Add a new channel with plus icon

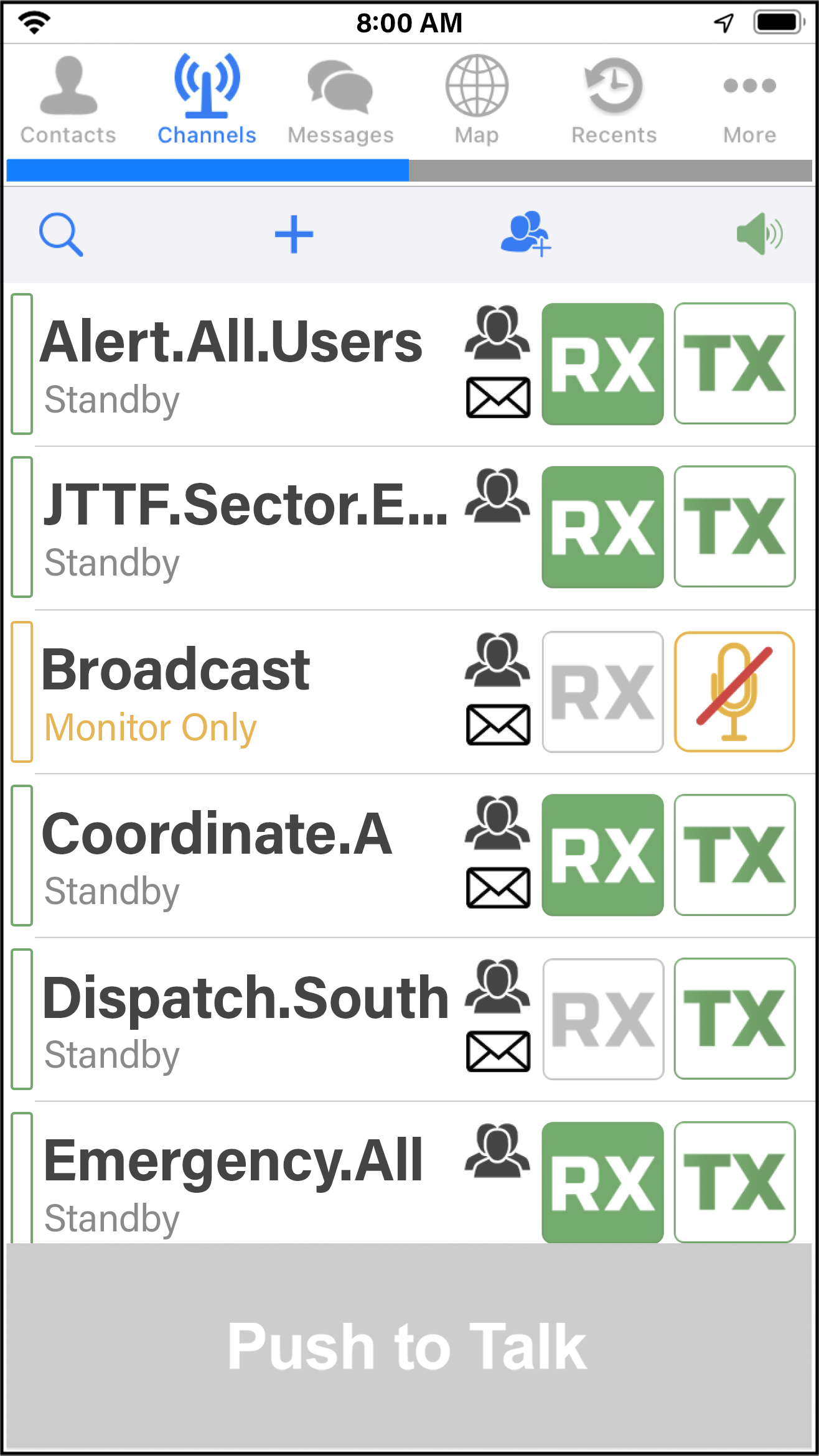pyautogui.click(x=294, y=235)
